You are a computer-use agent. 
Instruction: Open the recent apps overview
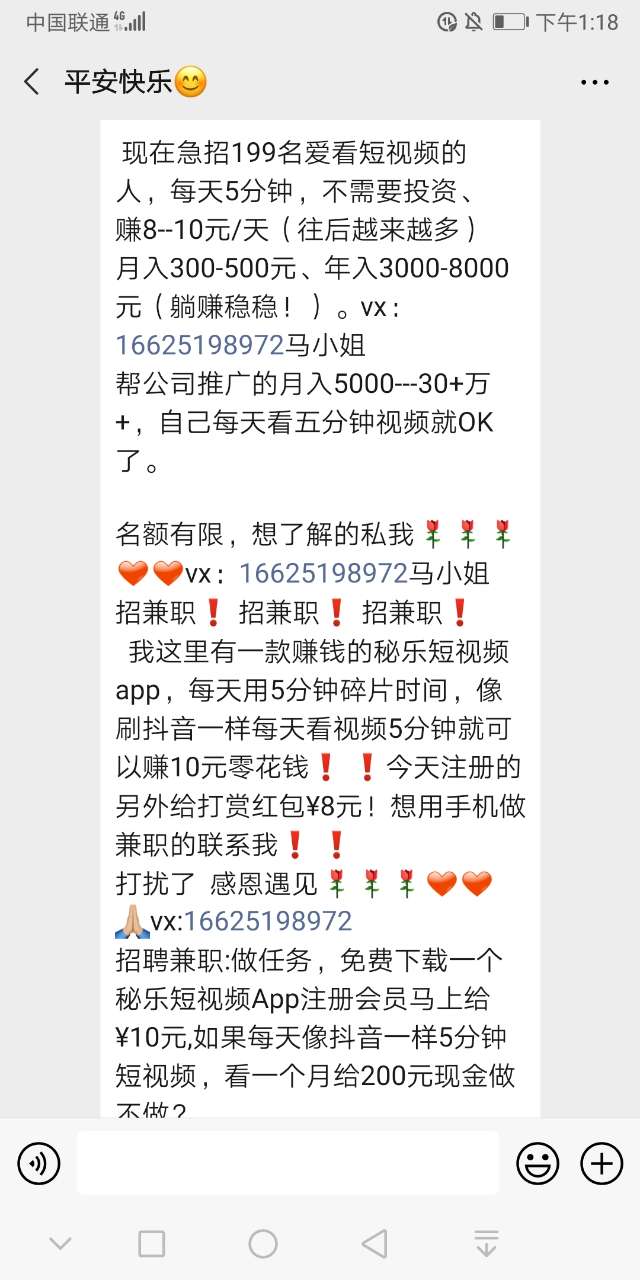coord(151,1244)
